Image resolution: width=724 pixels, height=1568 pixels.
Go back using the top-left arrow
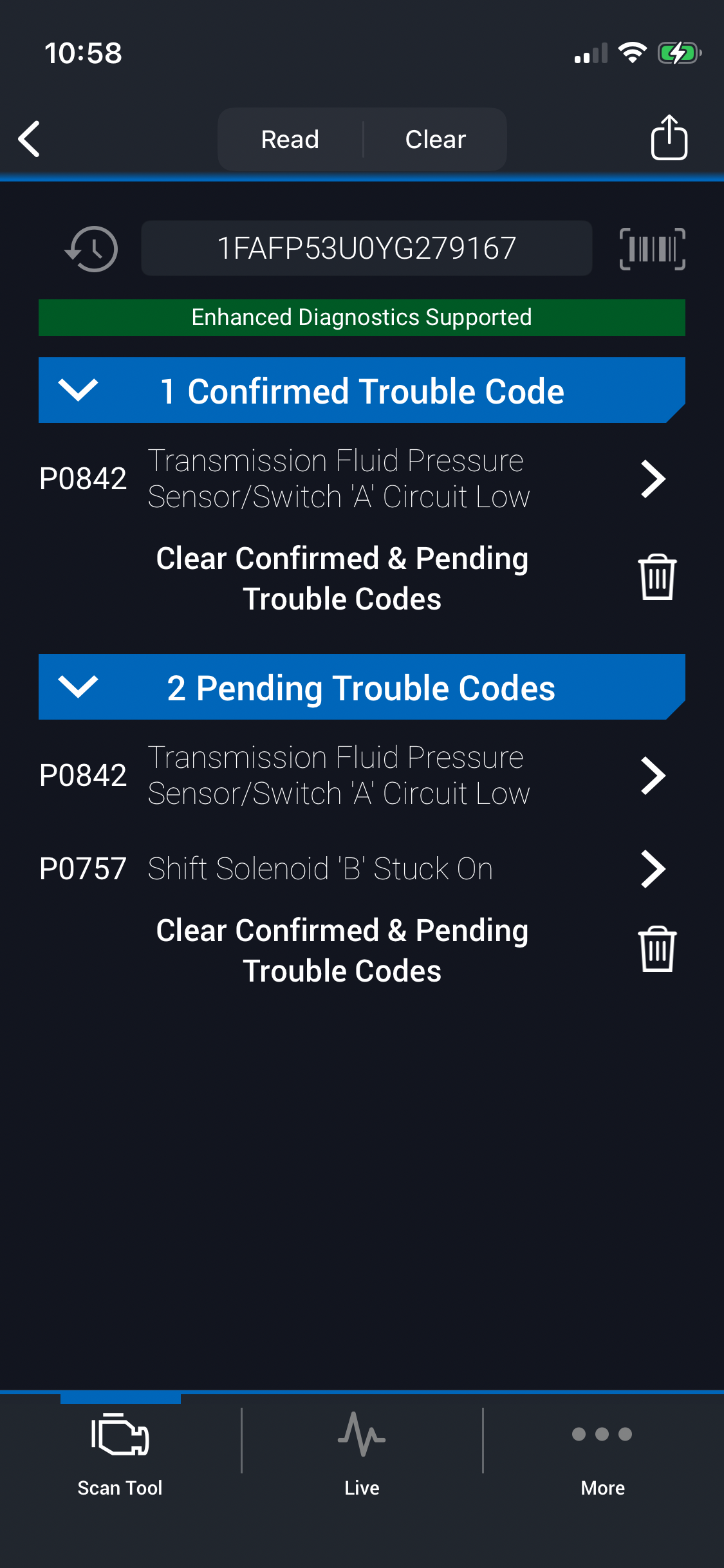click(x=30, y=139)
